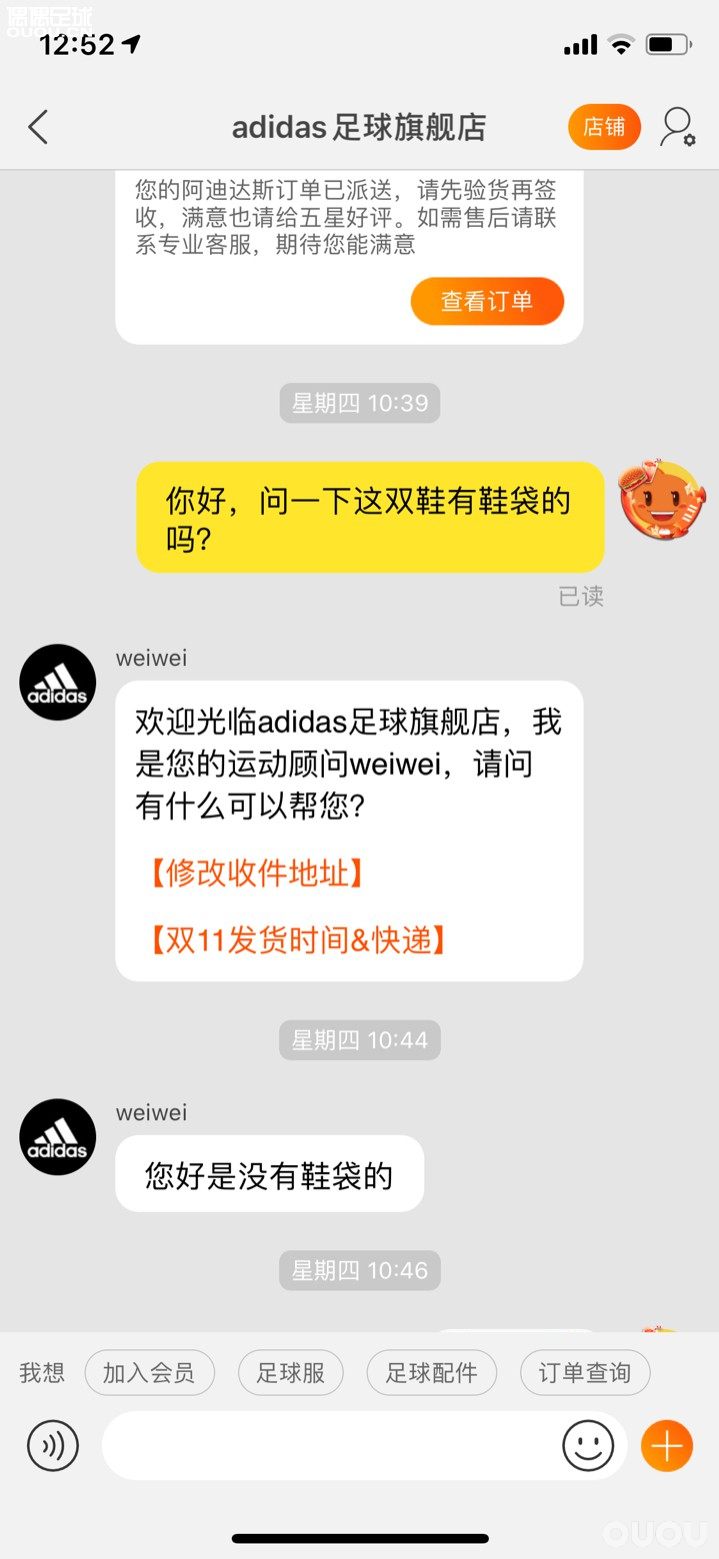The image size is (719, 1559).
Task: Go back using the top-left arrow
Action: [38, 127]
